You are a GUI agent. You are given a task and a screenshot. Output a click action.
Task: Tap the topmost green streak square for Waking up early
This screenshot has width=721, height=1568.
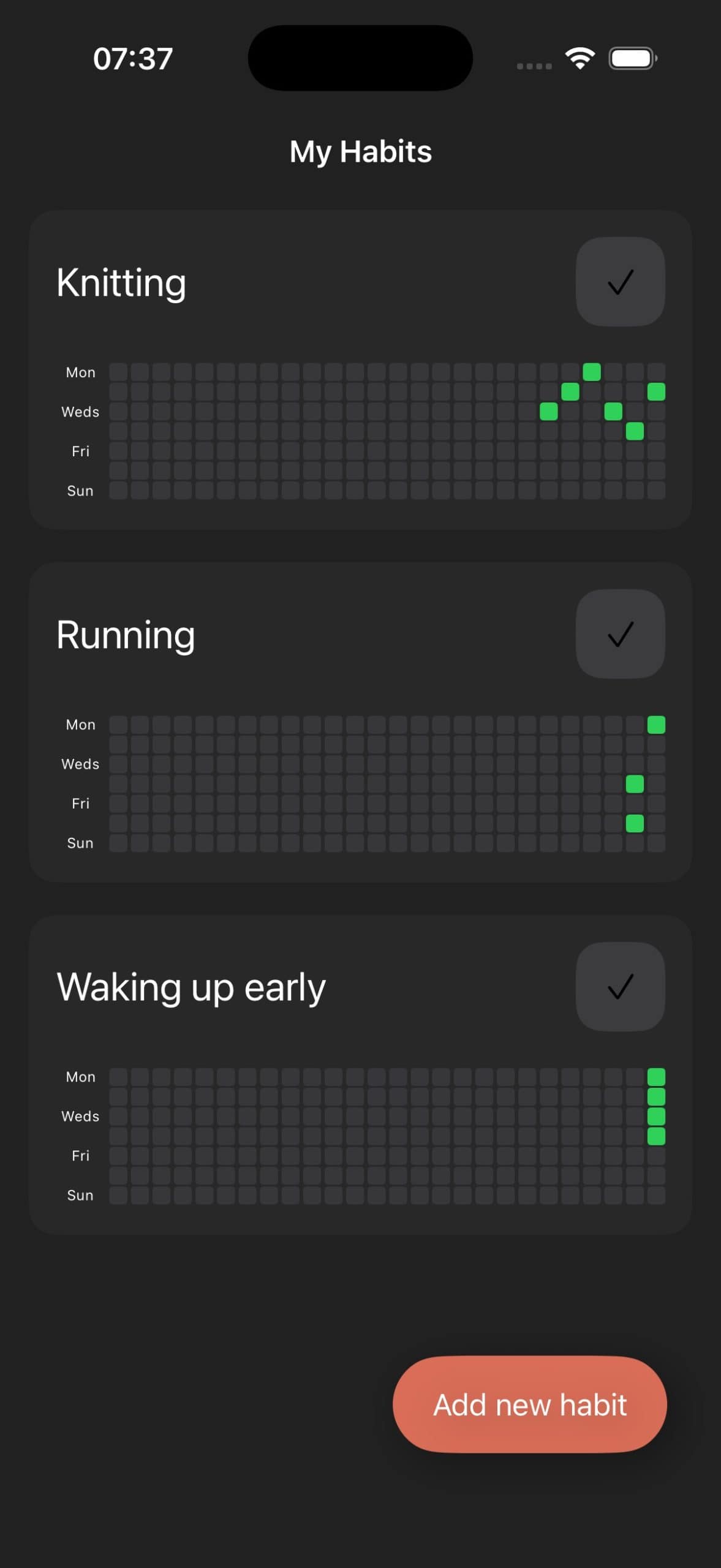(x=657, y=1076)
